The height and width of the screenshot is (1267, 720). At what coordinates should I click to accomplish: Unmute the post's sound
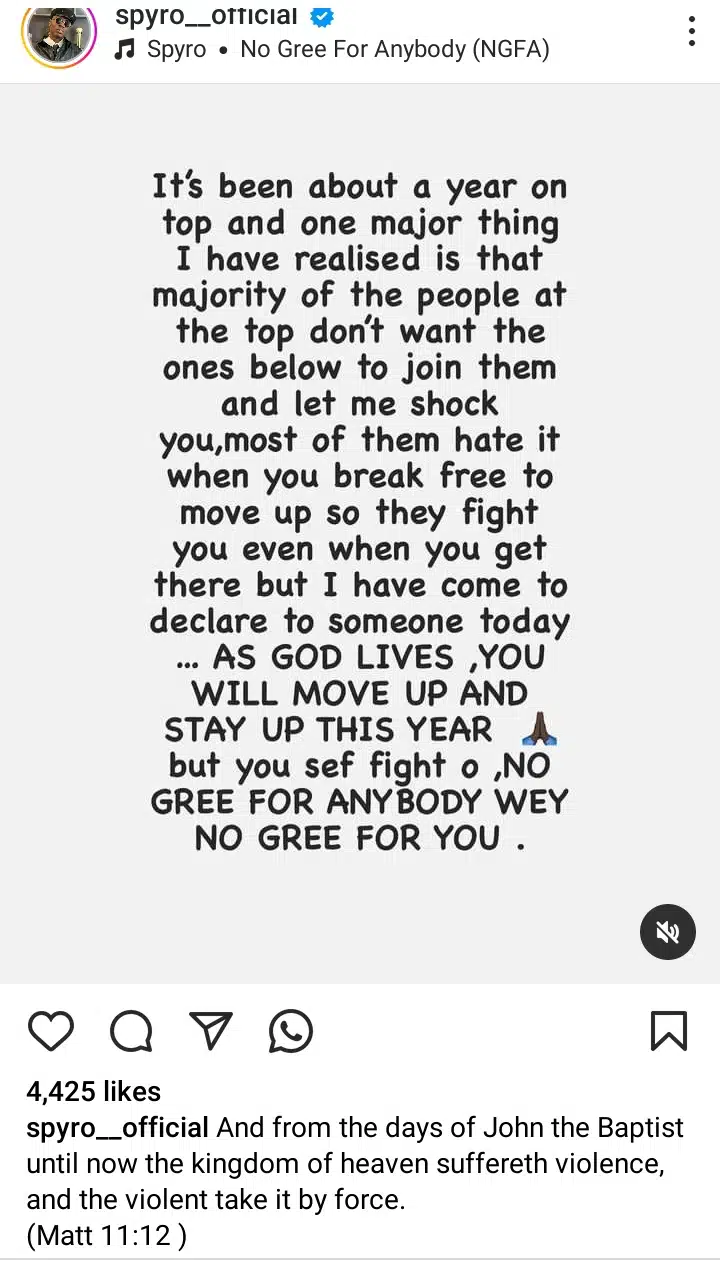(x=667, y=932)
